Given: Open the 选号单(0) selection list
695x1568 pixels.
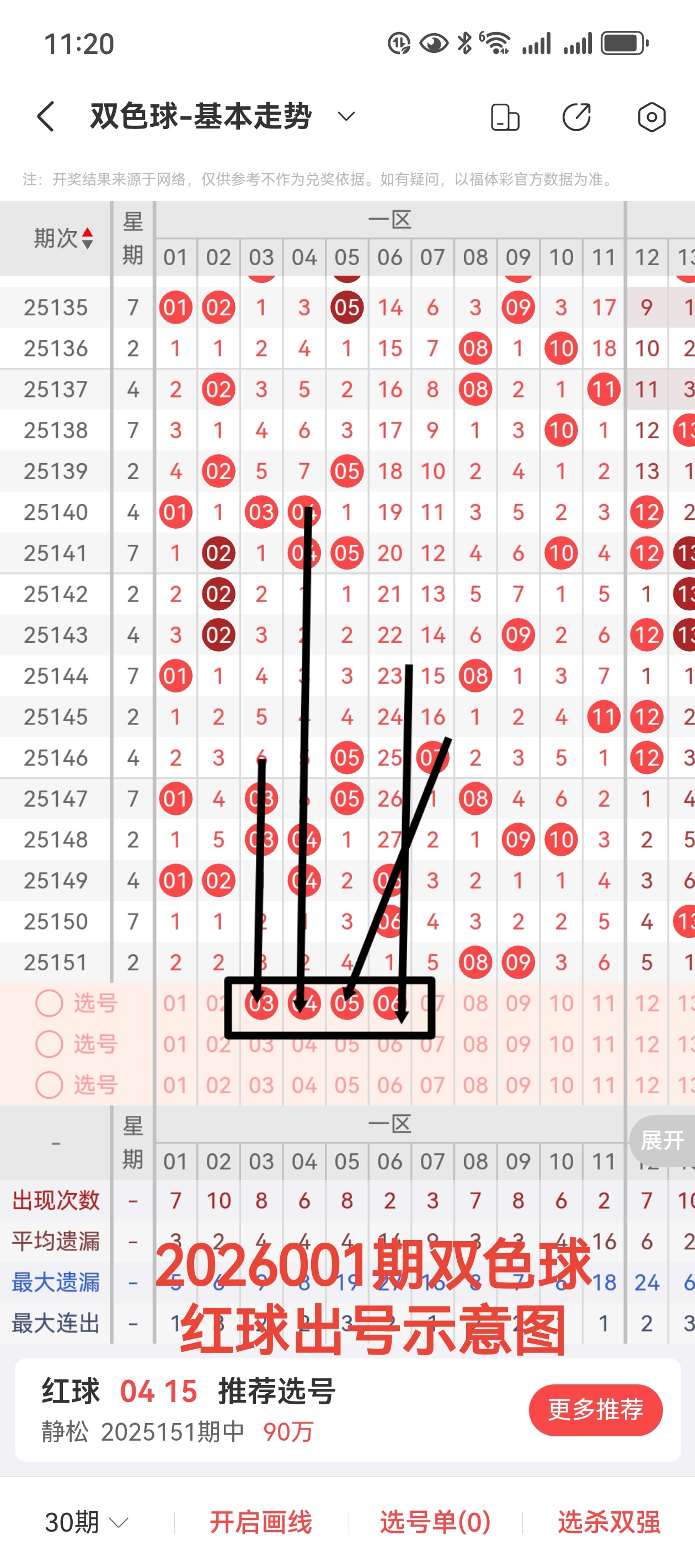Looking at the screenshot, I should [436, 1522].
